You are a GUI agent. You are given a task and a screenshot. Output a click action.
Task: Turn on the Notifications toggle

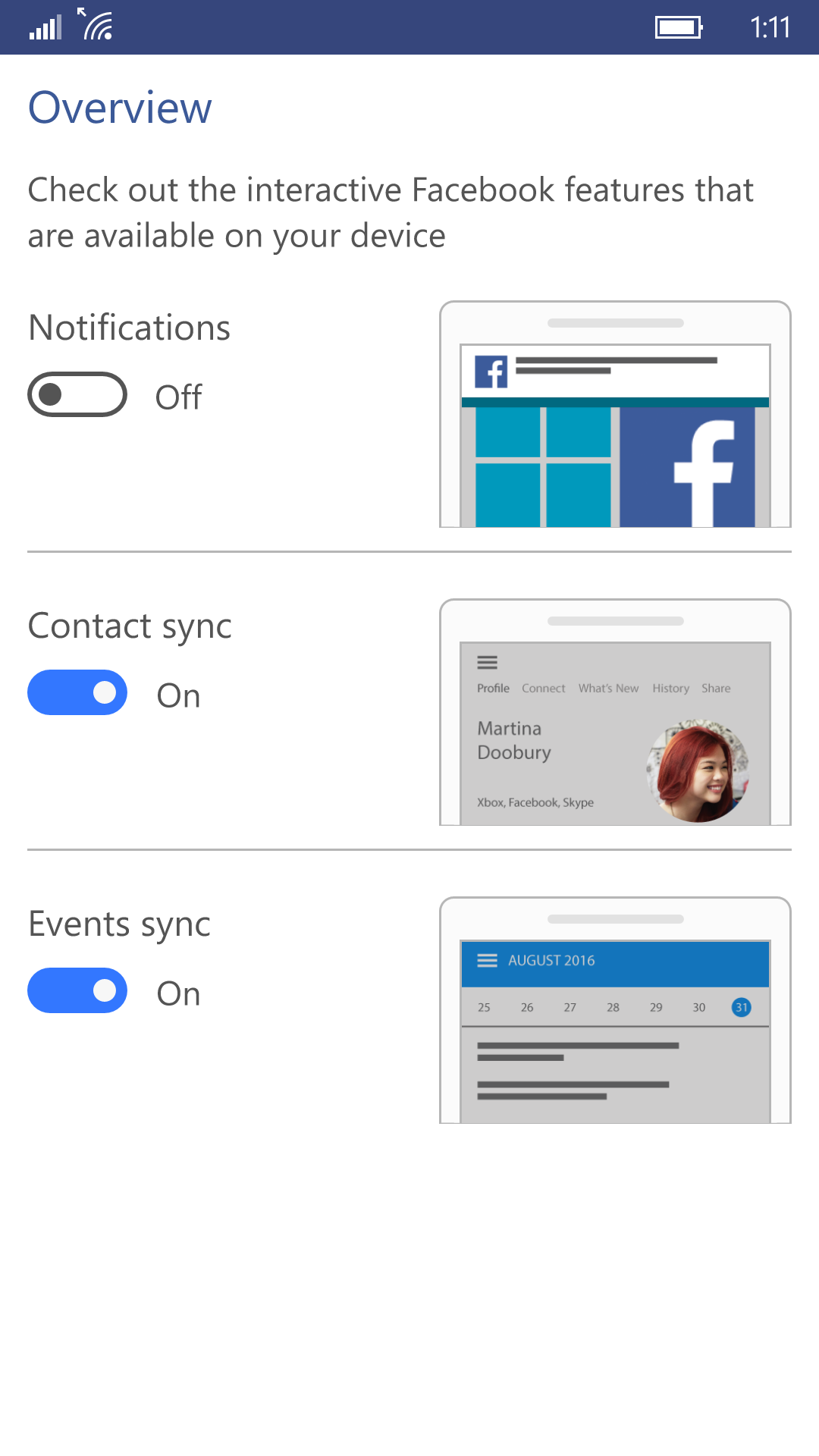77,394
